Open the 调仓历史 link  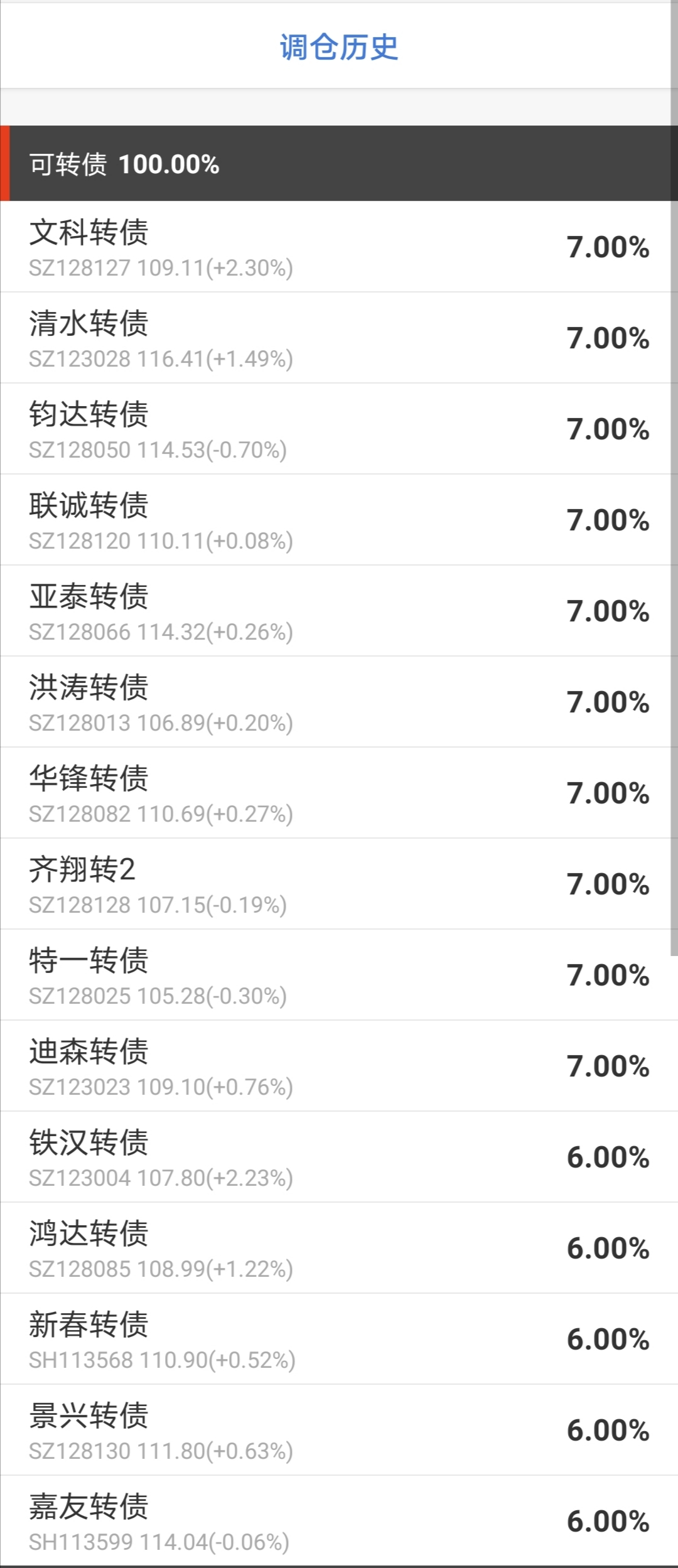click(x=339, y=47)
